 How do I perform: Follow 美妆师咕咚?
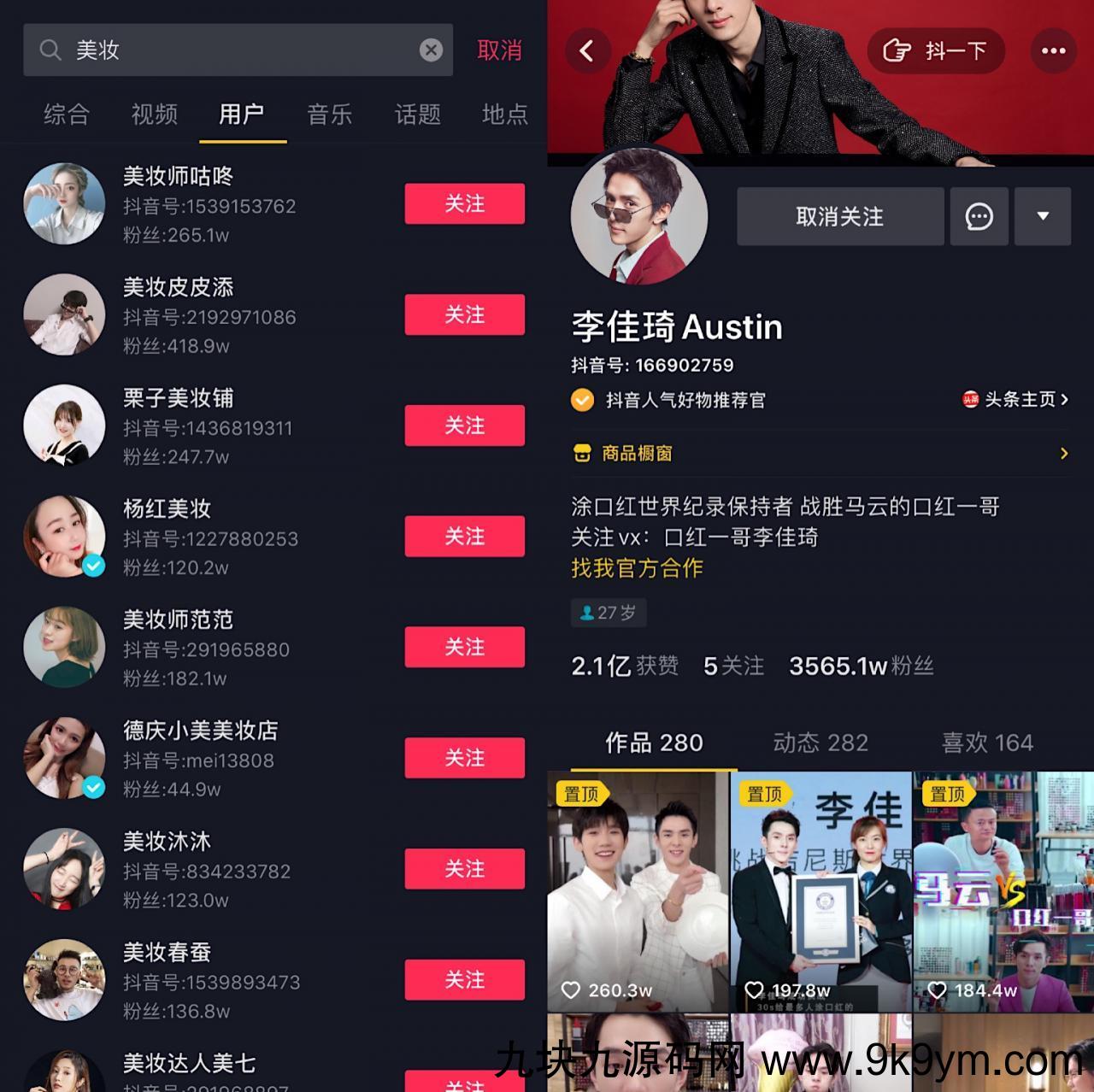point(464,203)
